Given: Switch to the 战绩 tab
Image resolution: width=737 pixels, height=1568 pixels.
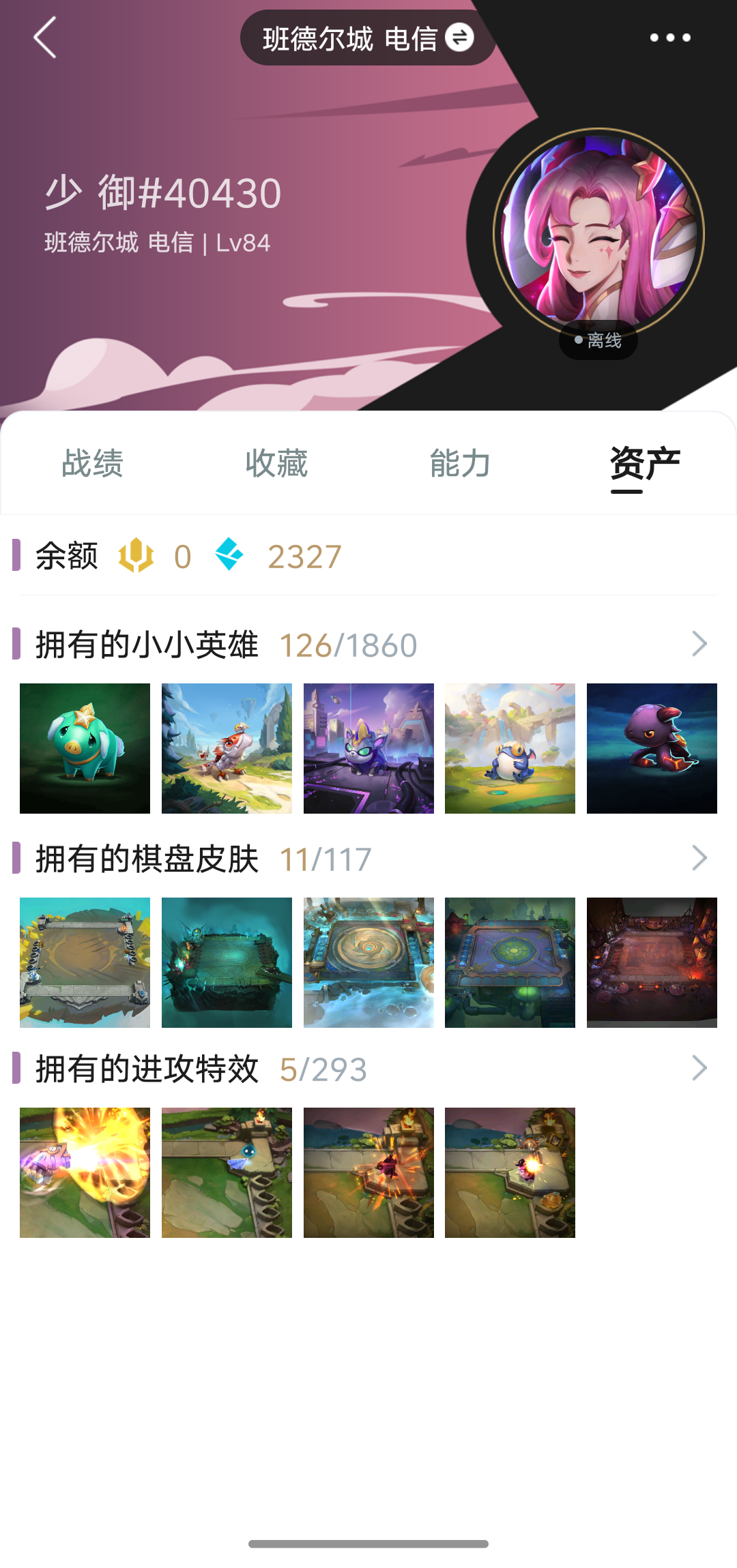Looking at the screenshot, I should [92, 464].
